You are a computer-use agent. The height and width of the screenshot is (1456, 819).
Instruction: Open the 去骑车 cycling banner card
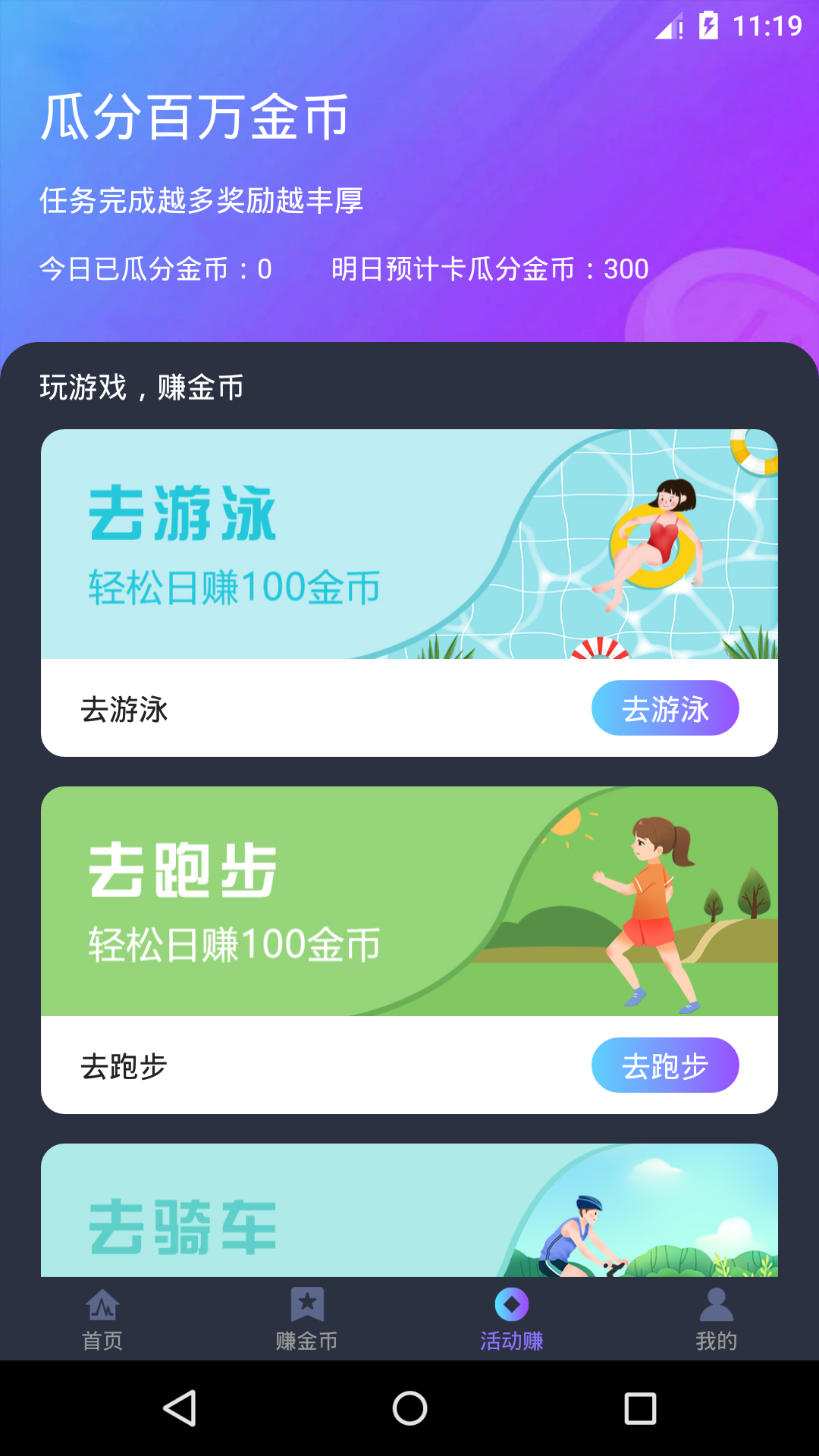point(409,1211)
